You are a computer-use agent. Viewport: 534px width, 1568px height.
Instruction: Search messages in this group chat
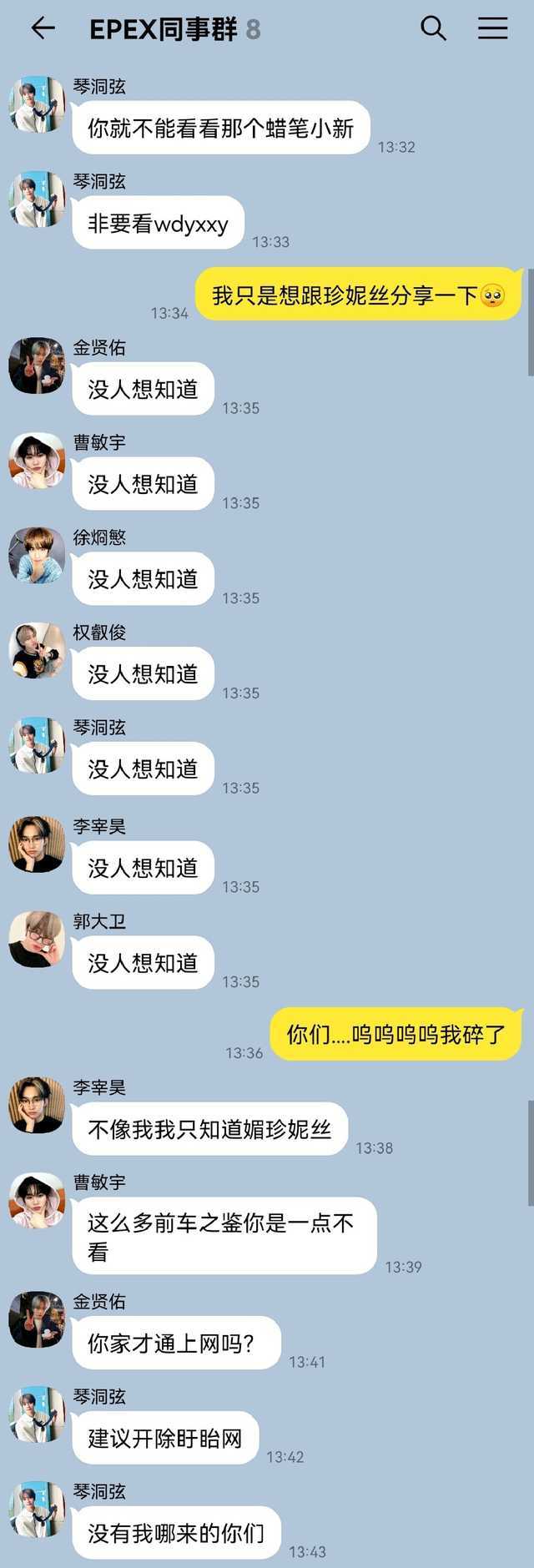(x=433, y=28)
